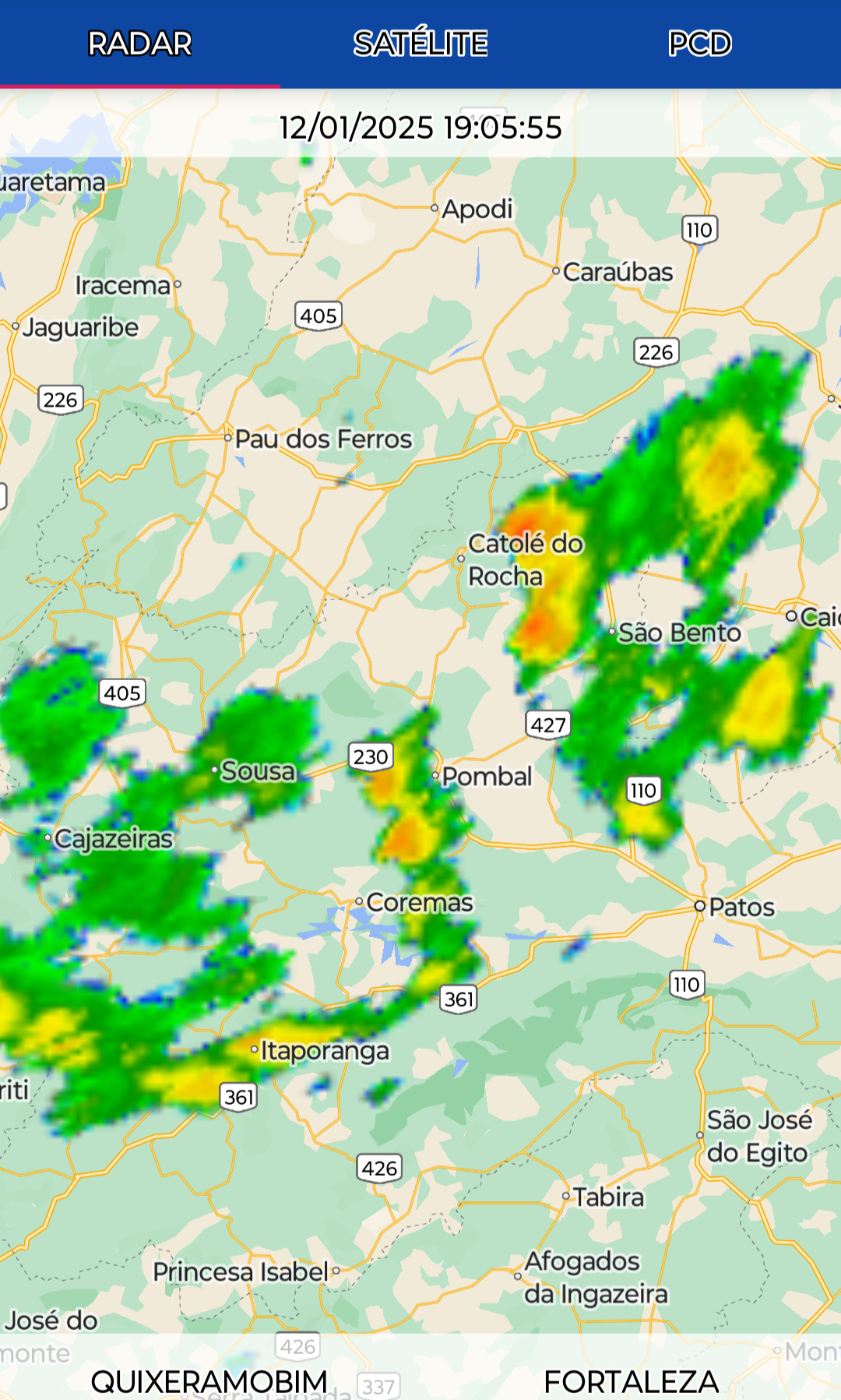Switch to the SATÉLITE tab

click(x=420, y=44)
